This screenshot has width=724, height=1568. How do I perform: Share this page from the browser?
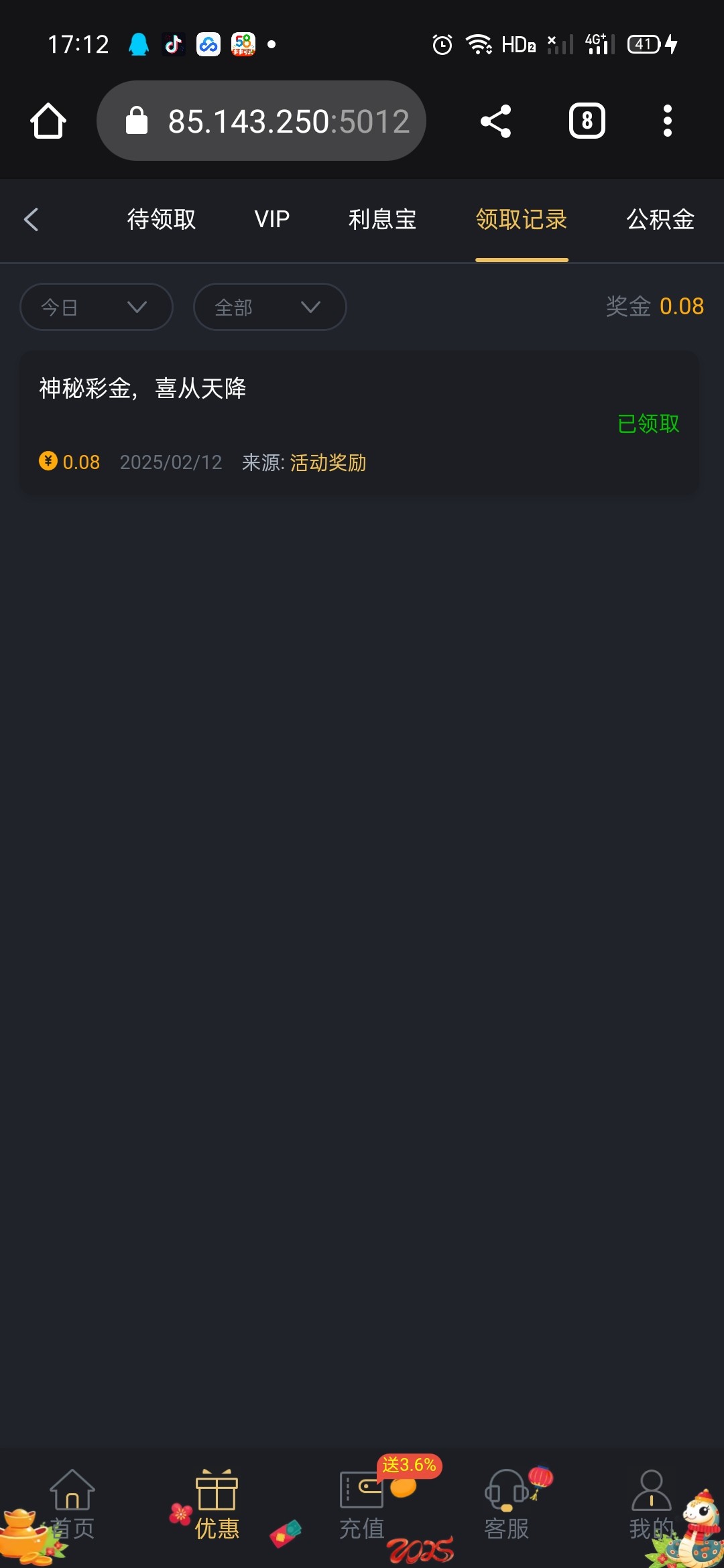point(496,121)
